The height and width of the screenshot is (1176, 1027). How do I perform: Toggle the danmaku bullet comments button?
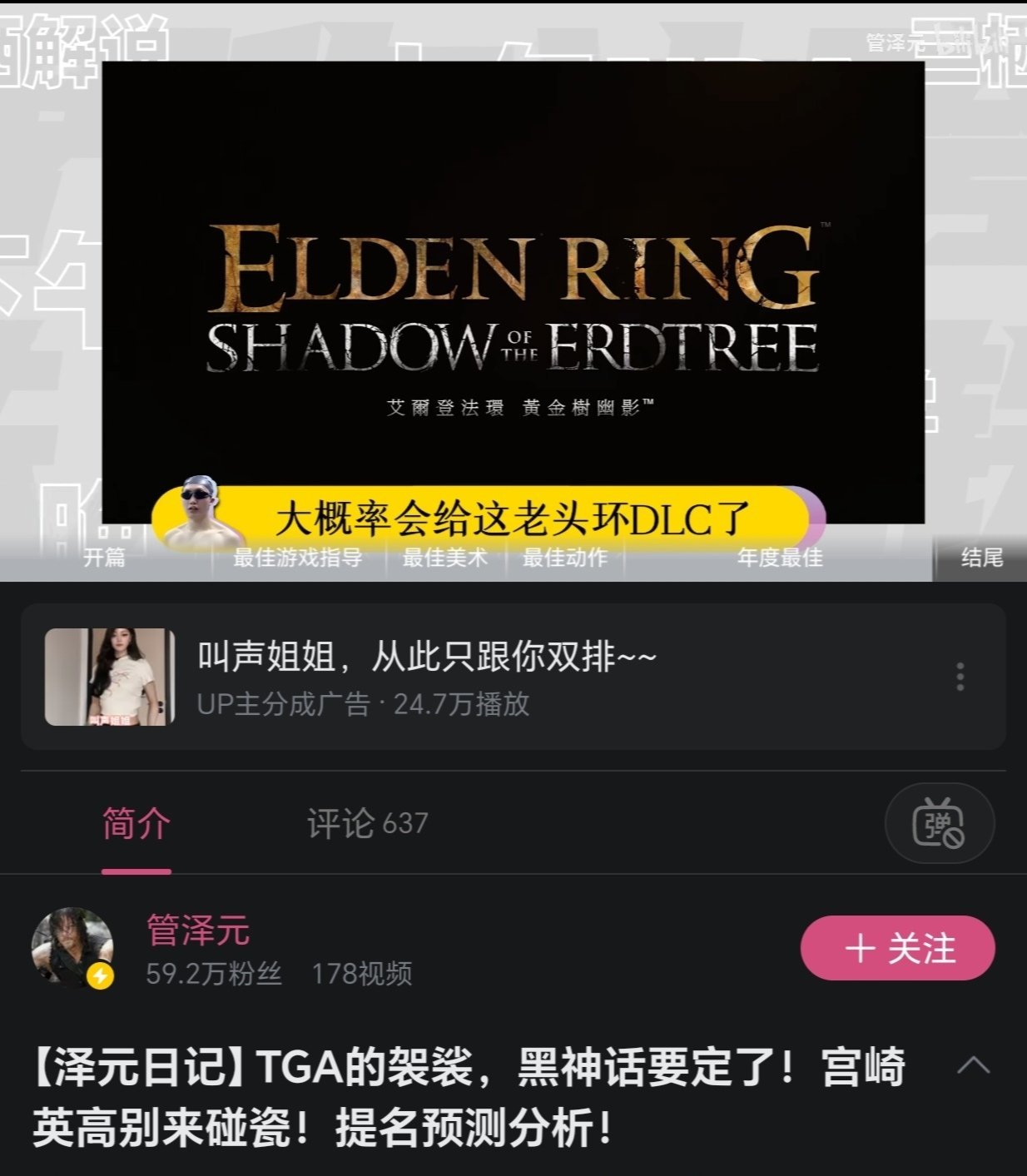[939, 823]
